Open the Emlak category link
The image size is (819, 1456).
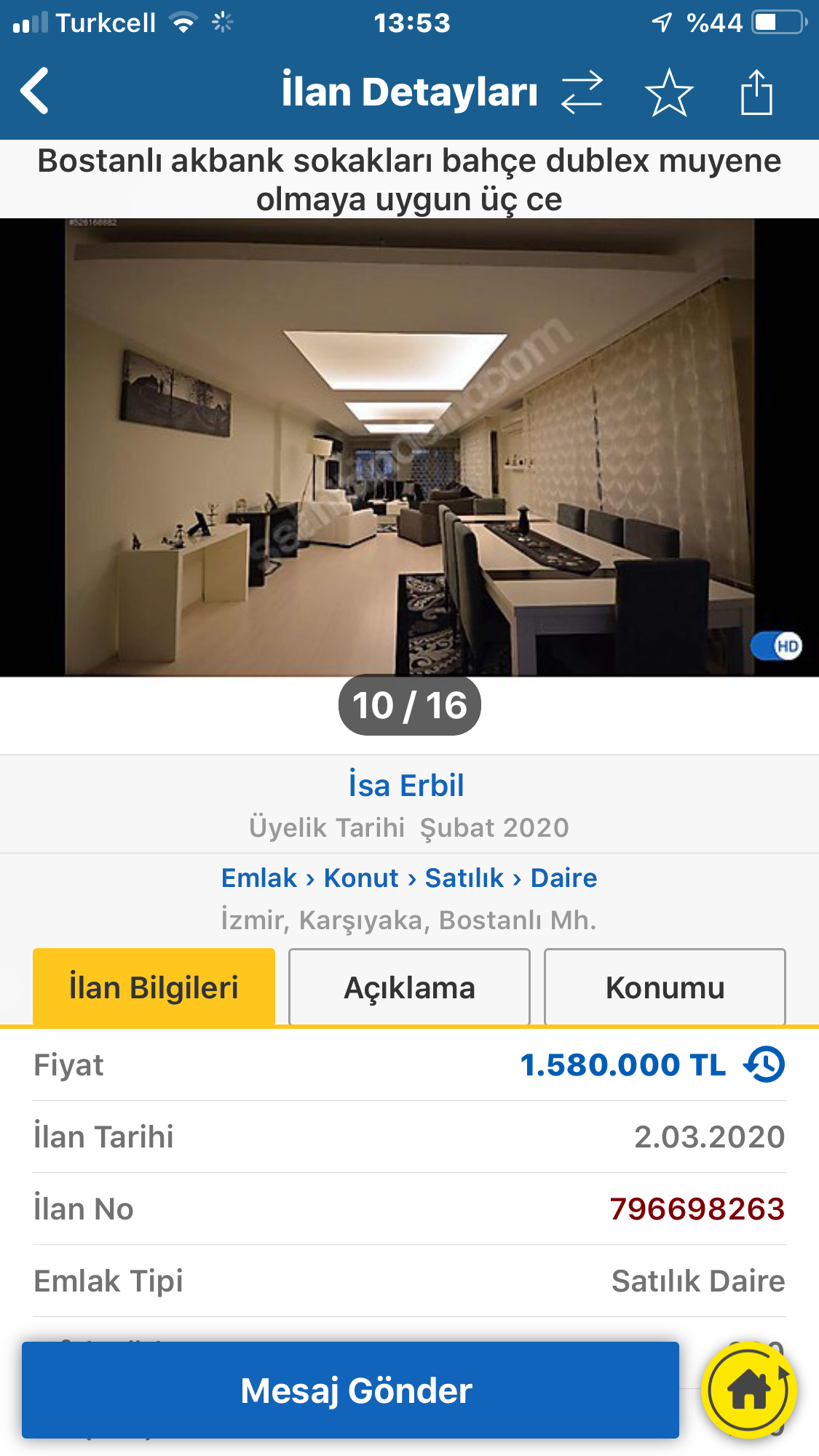coord(259,878)
